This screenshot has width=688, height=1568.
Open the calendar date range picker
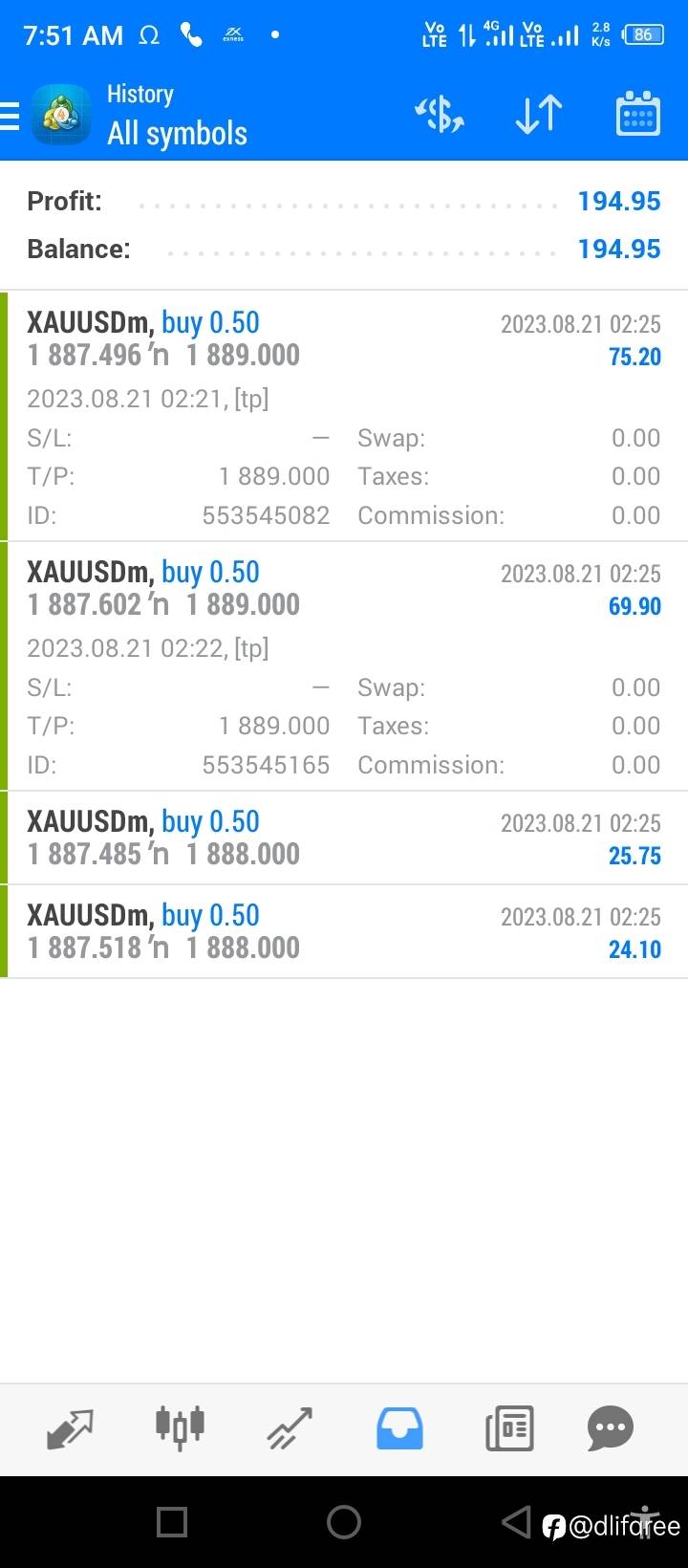click(637, 115)
